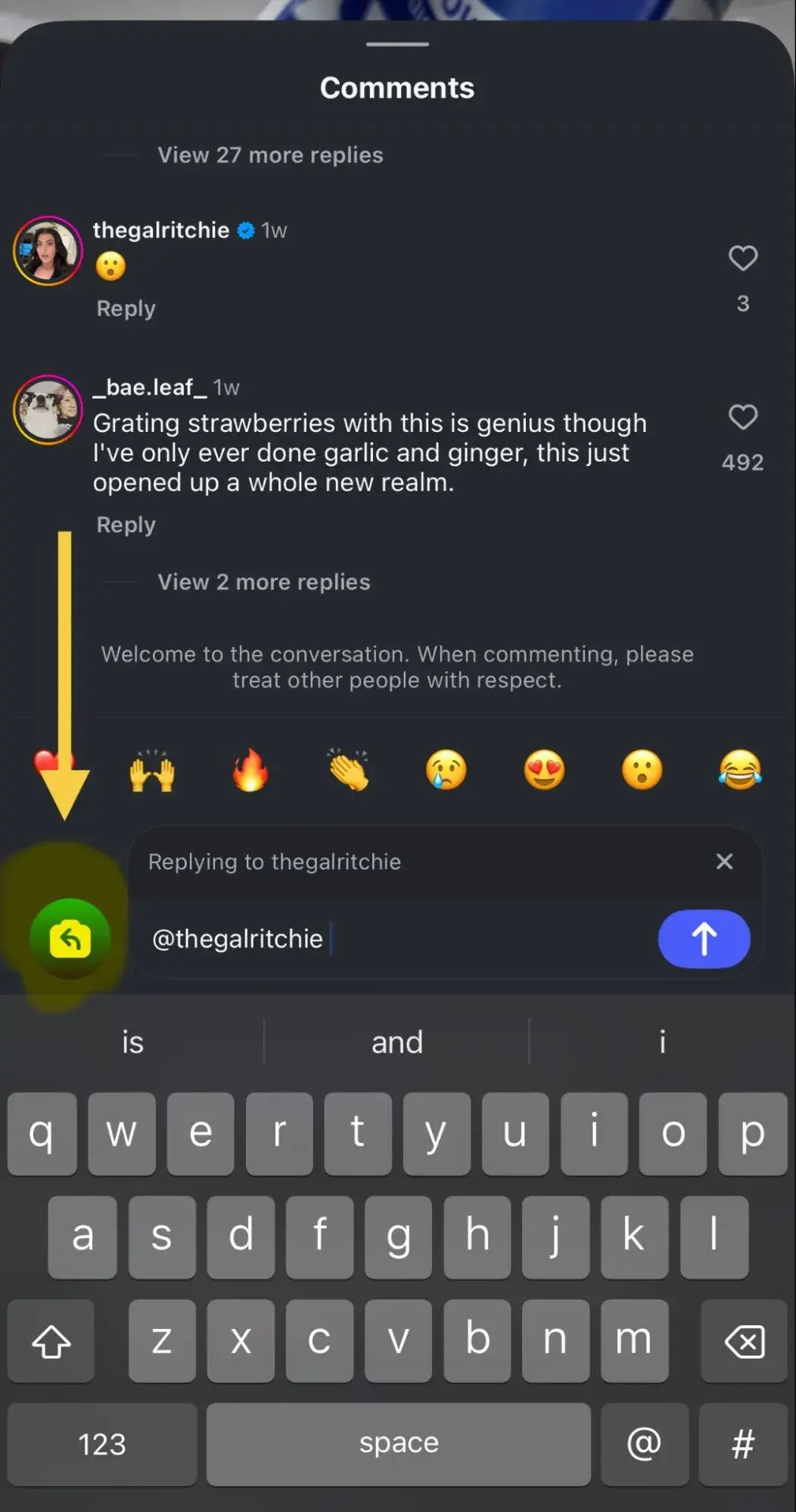Open _bae.leaf_'s profile picture
The height and width of the screenshot is (1512, 796).
click(x=48, y=409)
